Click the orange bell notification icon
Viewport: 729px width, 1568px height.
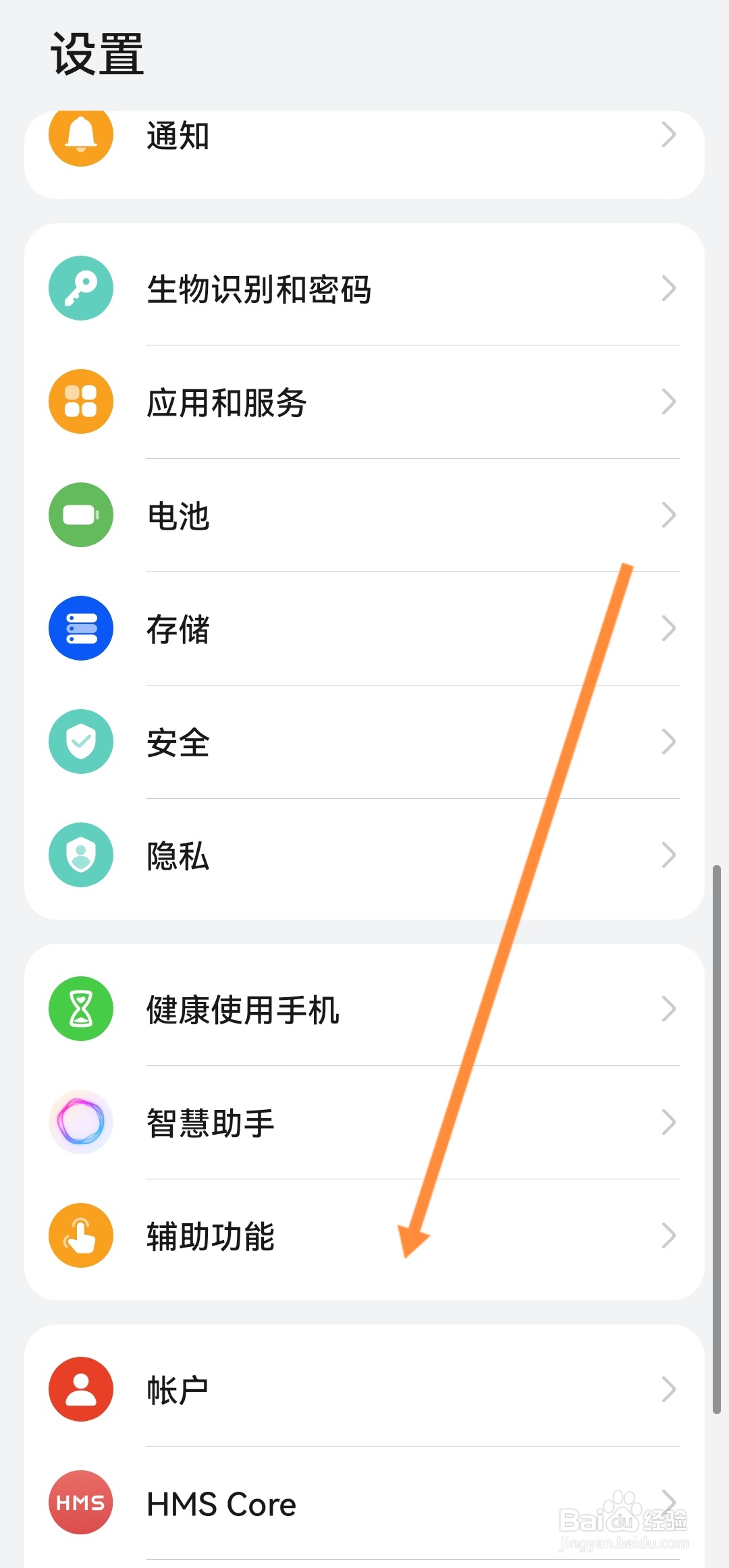(x=80, y=136)
